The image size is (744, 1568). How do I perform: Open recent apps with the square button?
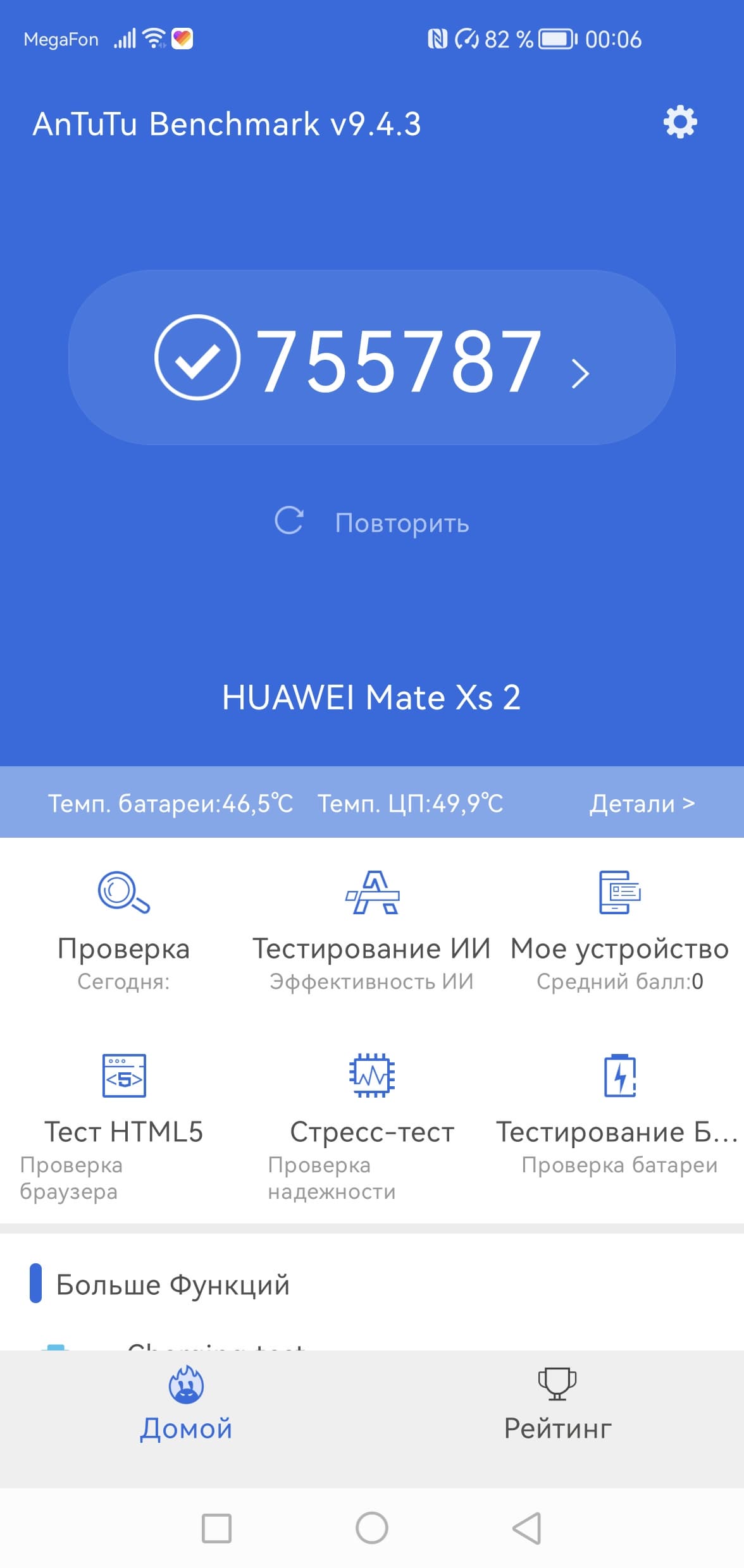(216, 1528)
